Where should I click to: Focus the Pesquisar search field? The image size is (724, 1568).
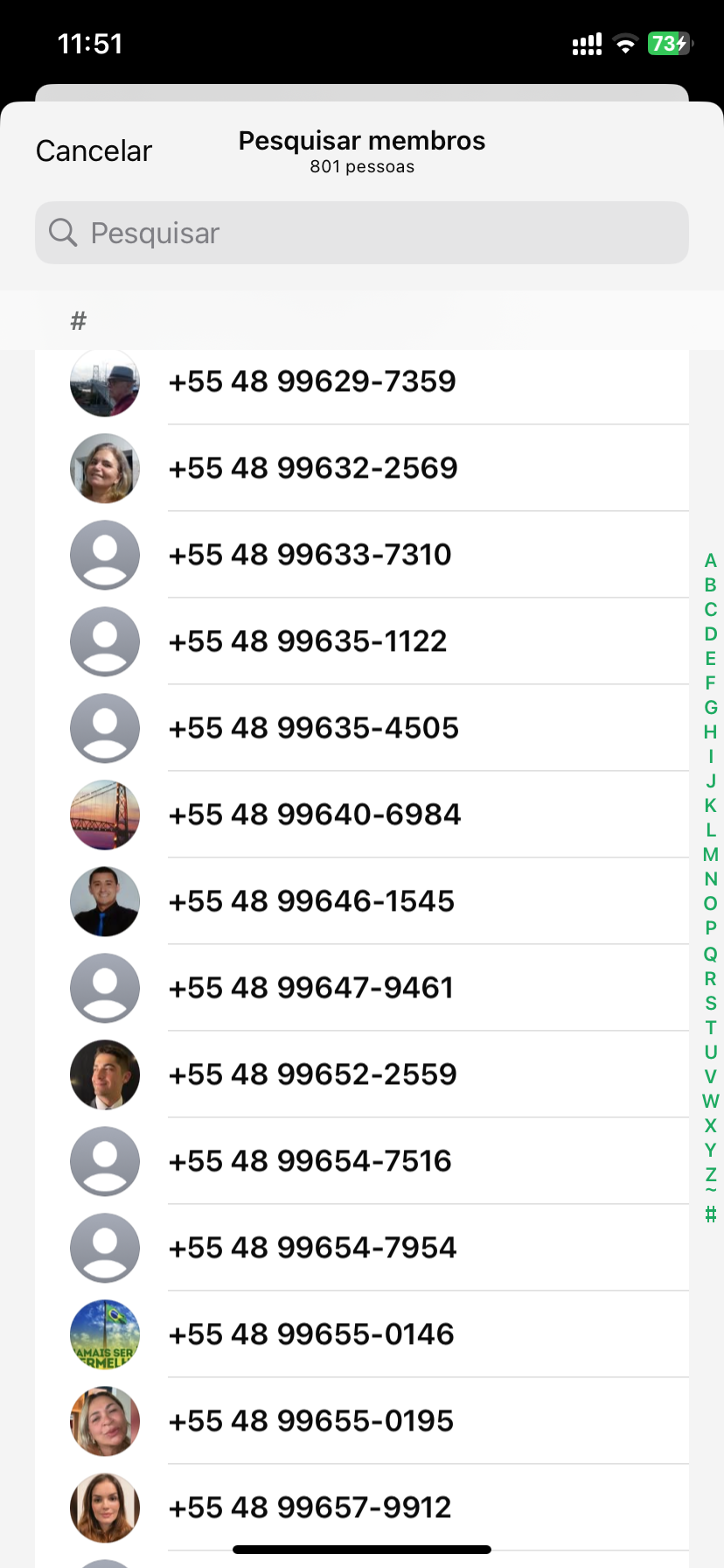click(x=362, y=233)
